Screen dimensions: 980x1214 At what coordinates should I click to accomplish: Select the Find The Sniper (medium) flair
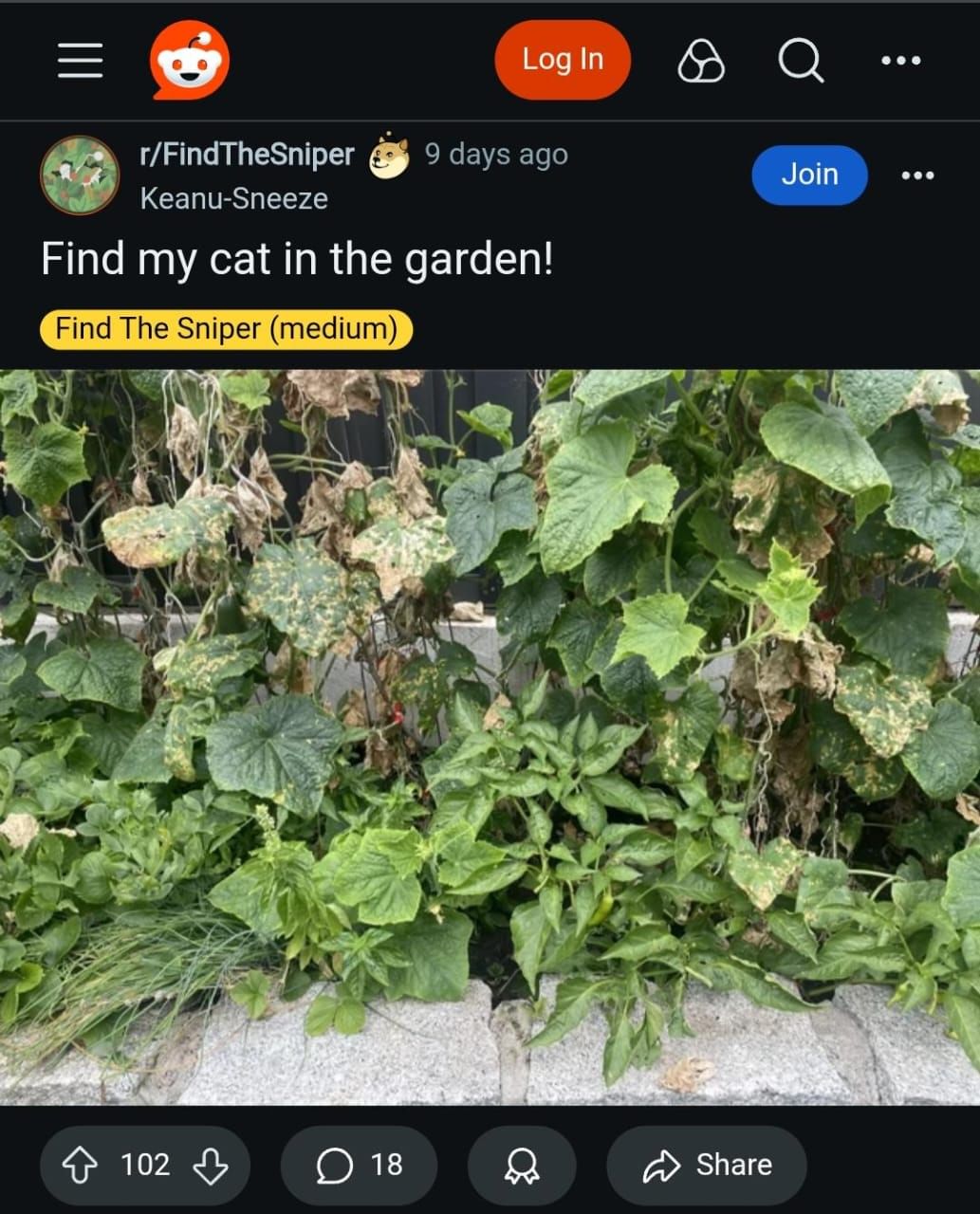[x=225, y=328]
